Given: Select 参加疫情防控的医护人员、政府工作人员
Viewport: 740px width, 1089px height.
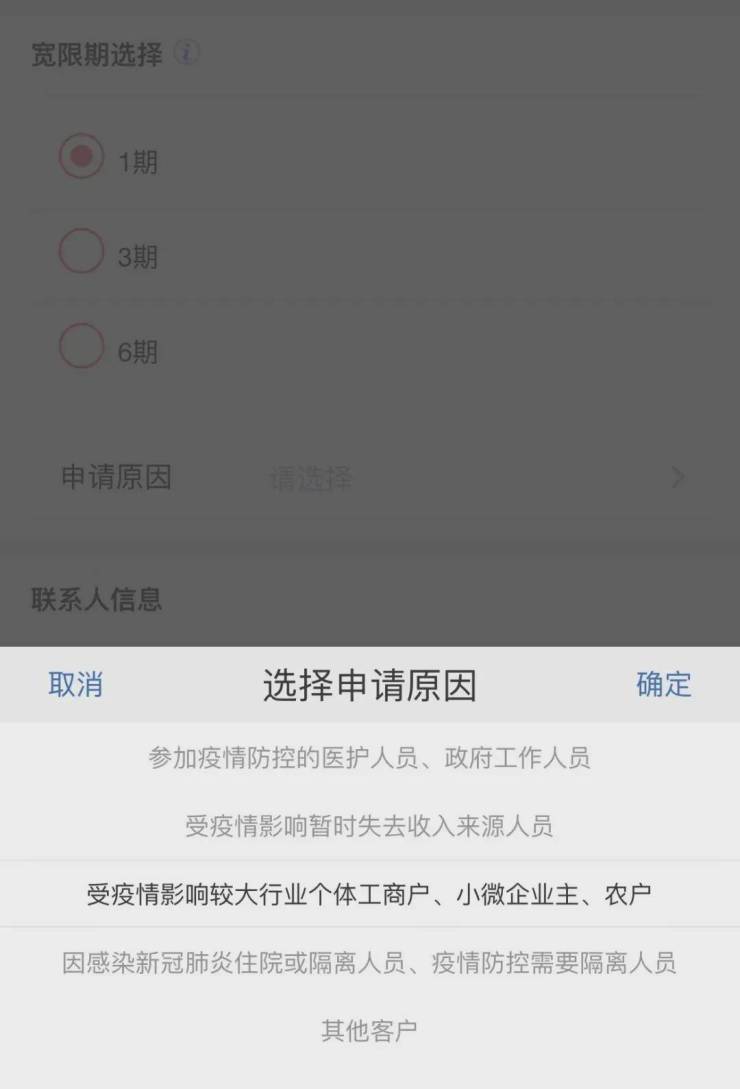Looking at the screenshot, I should point(369,758).
